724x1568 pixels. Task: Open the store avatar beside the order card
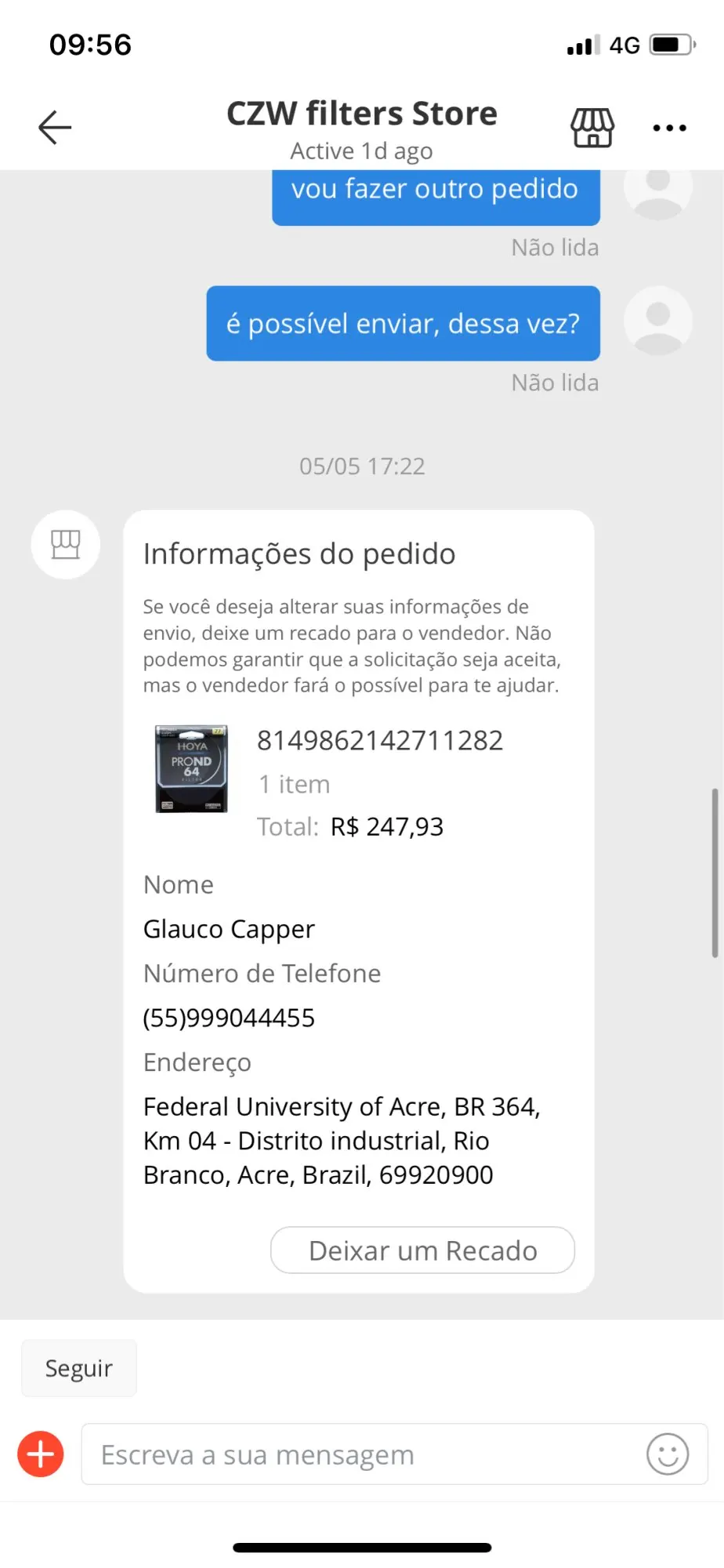[66, 545]
